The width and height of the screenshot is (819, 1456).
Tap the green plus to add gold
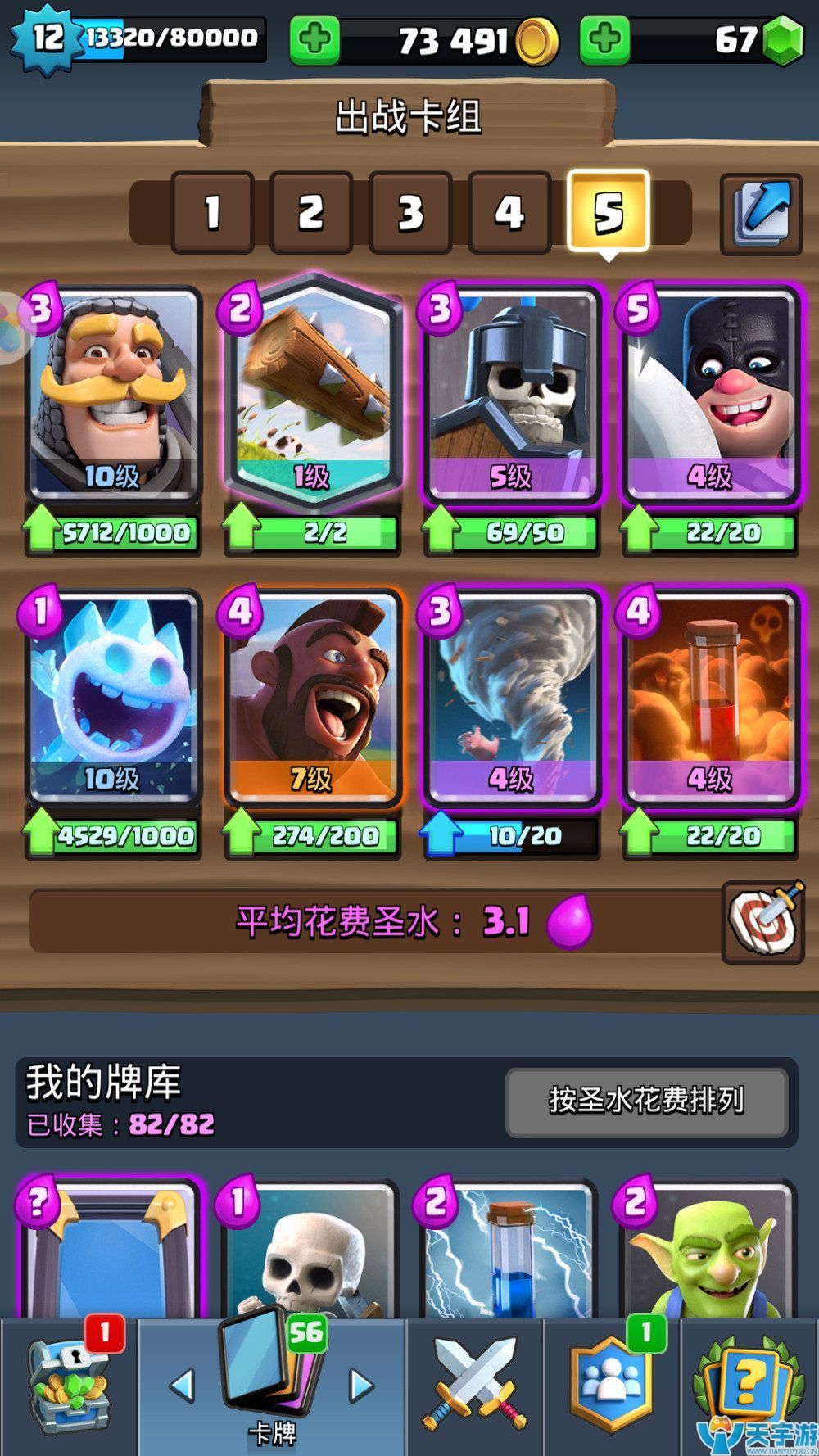click(x=314, y=39)
